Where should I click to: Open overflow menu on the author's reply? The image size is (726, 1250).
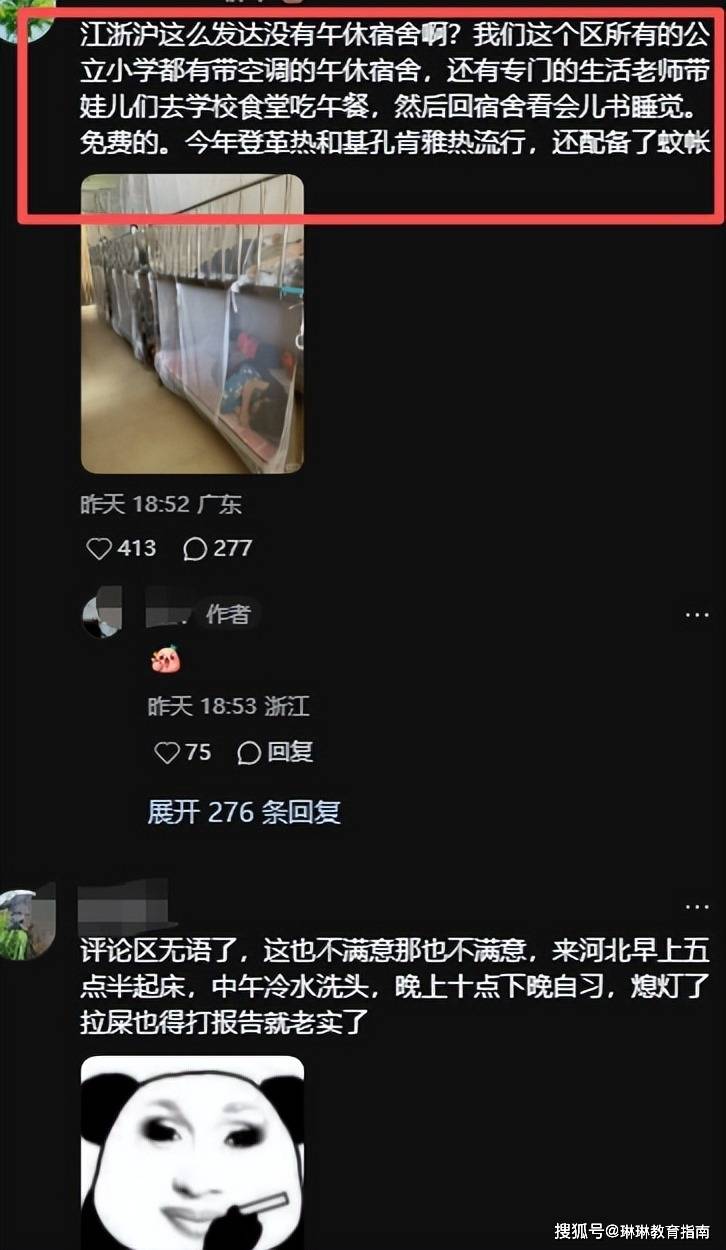pyautogui.click(x=697, y=615)
